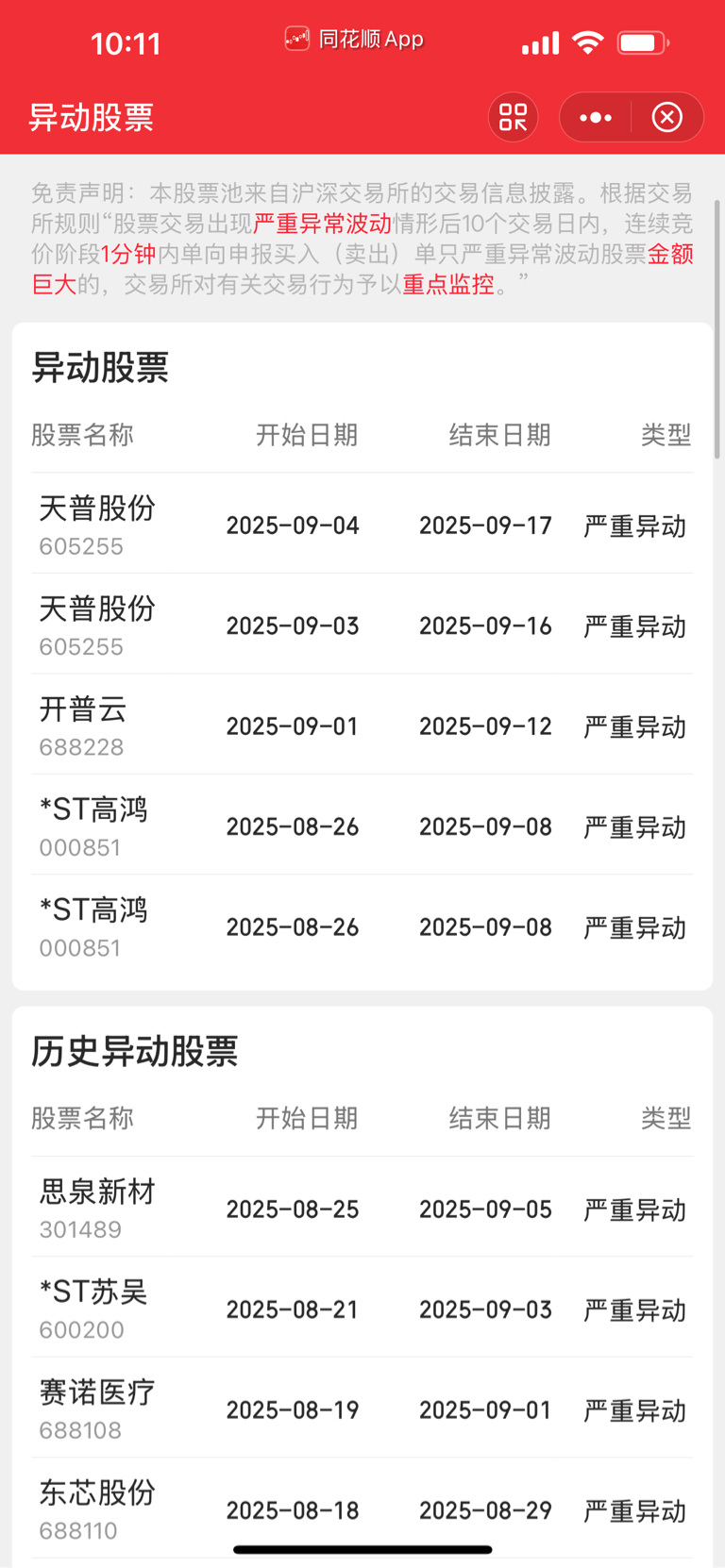Select the *ST苏吴 600200 row
The width and height of the screenshot is (725, 1568).
click(x=362, y=1308)
